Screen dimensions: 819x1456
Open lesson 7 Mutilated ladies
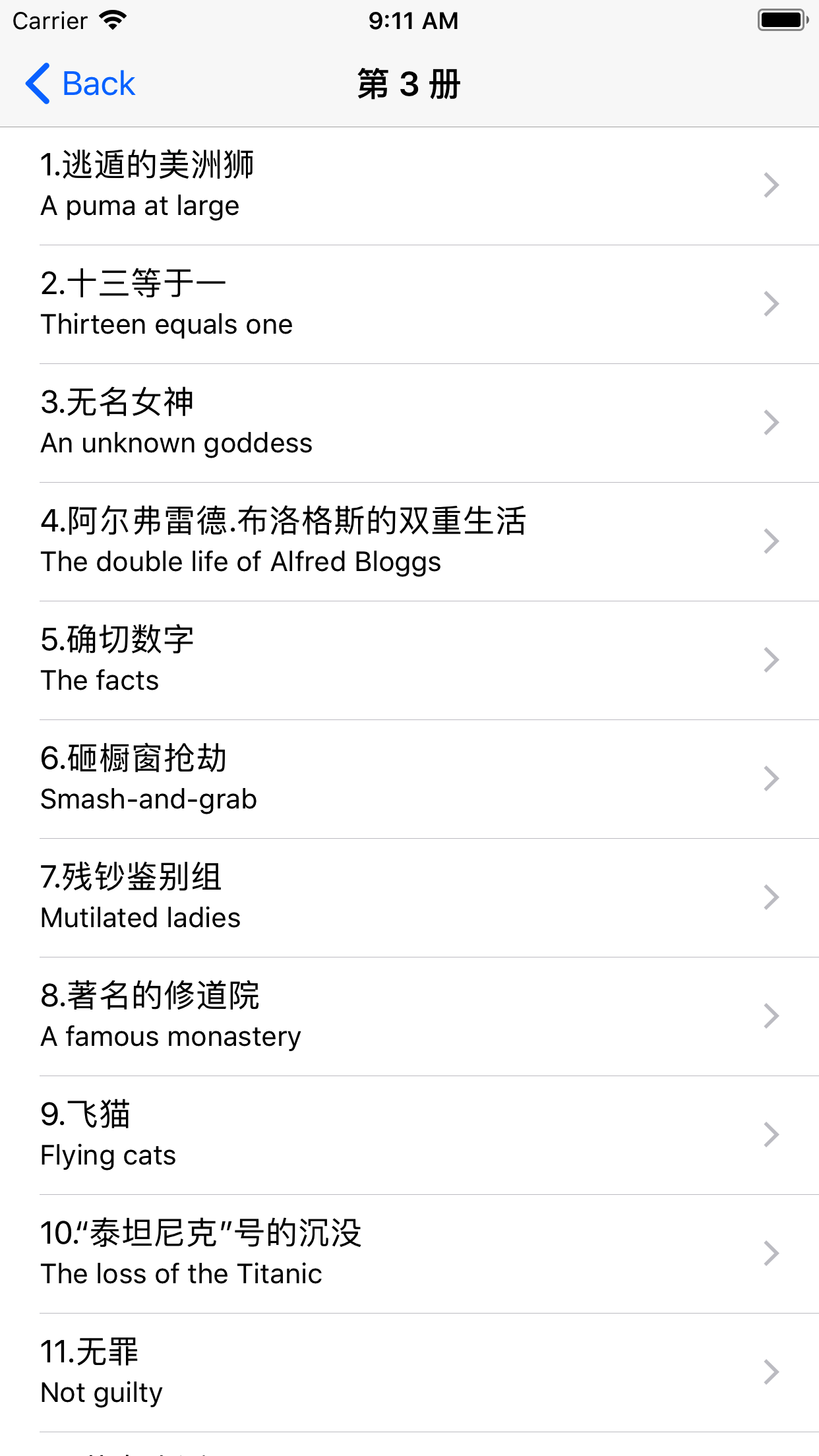(409, 898)
